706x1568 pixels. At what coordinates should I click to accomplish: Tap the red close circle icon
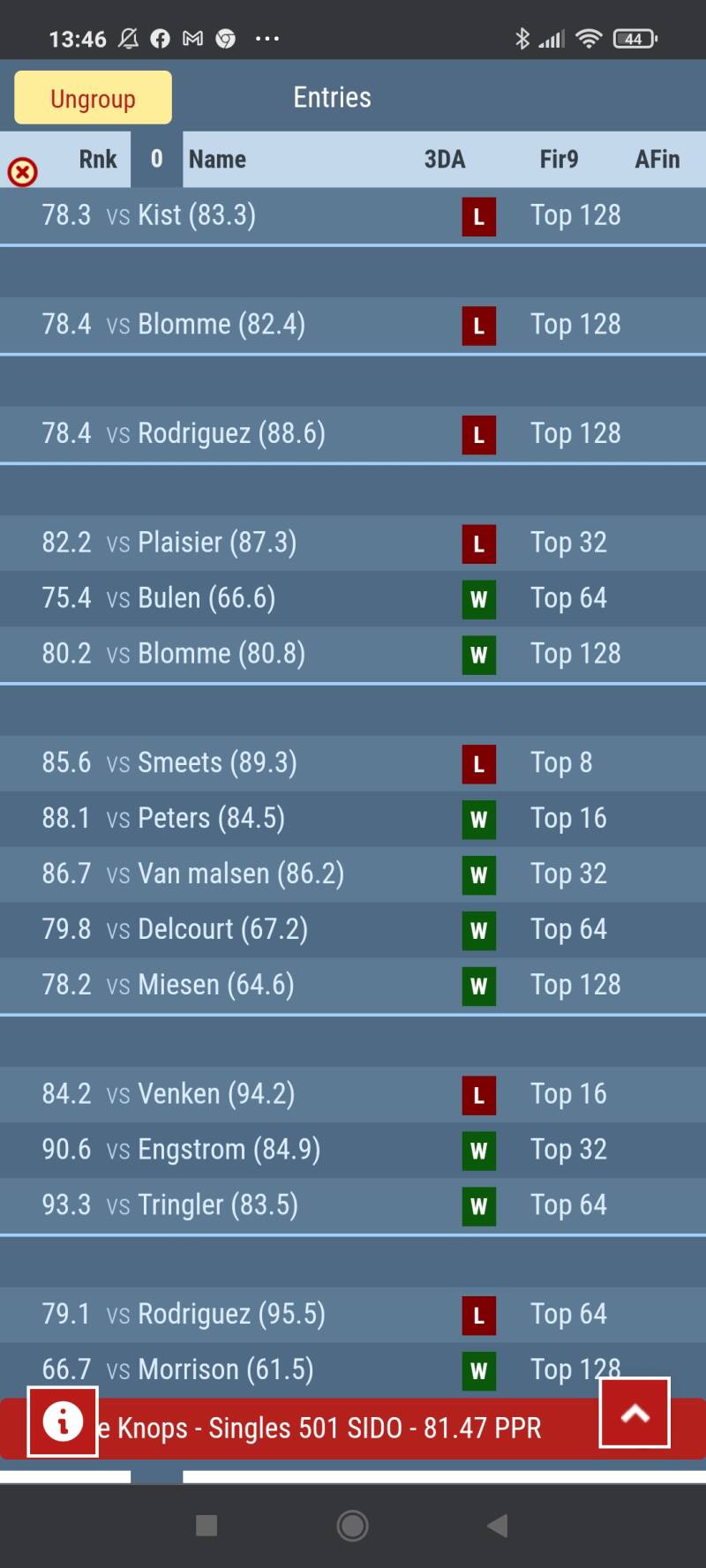pyautogui.click(x=22, y=171)
